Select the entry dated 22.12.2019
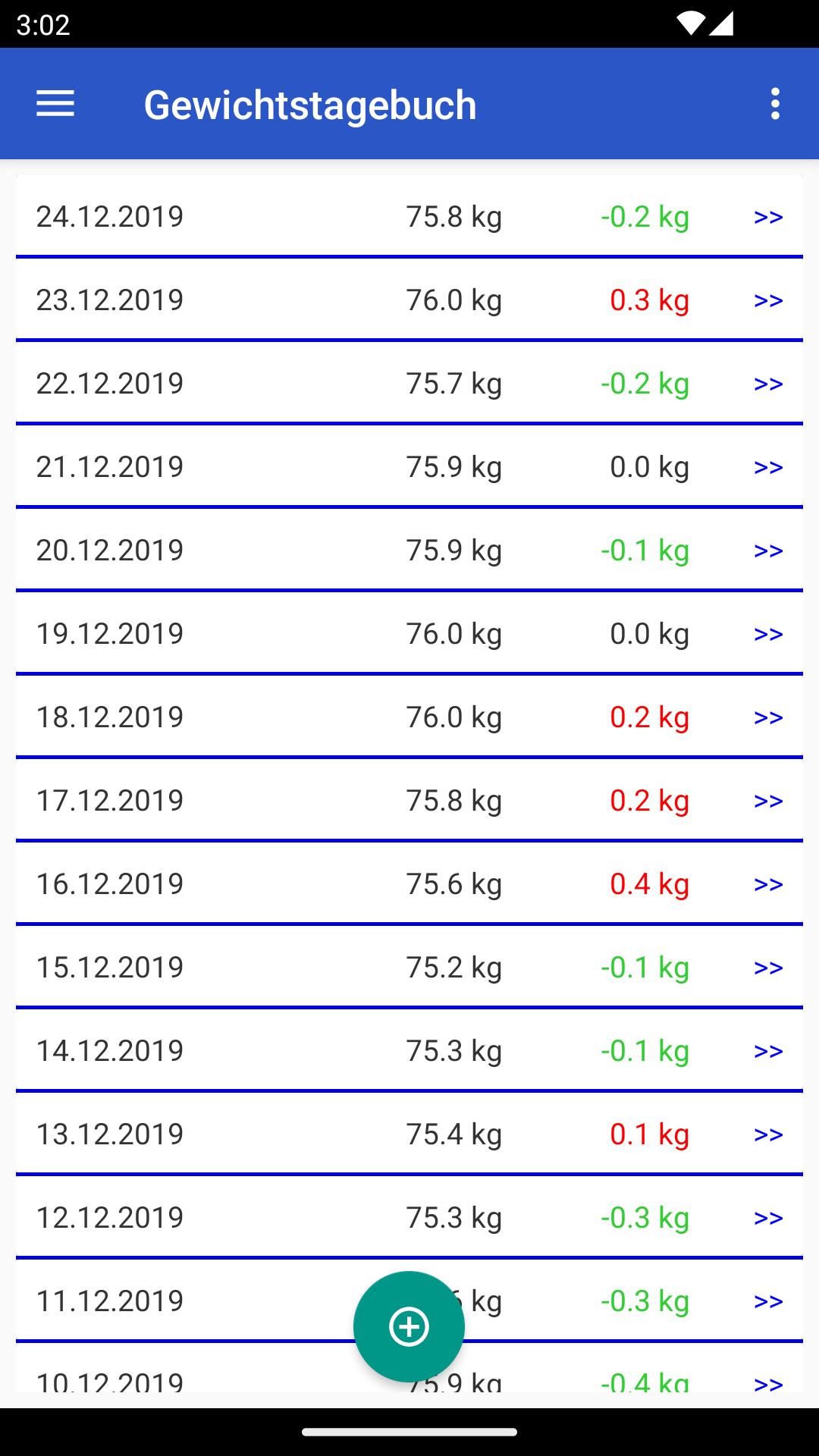This screenshot has width=819, height=1456. pos(767,384)
